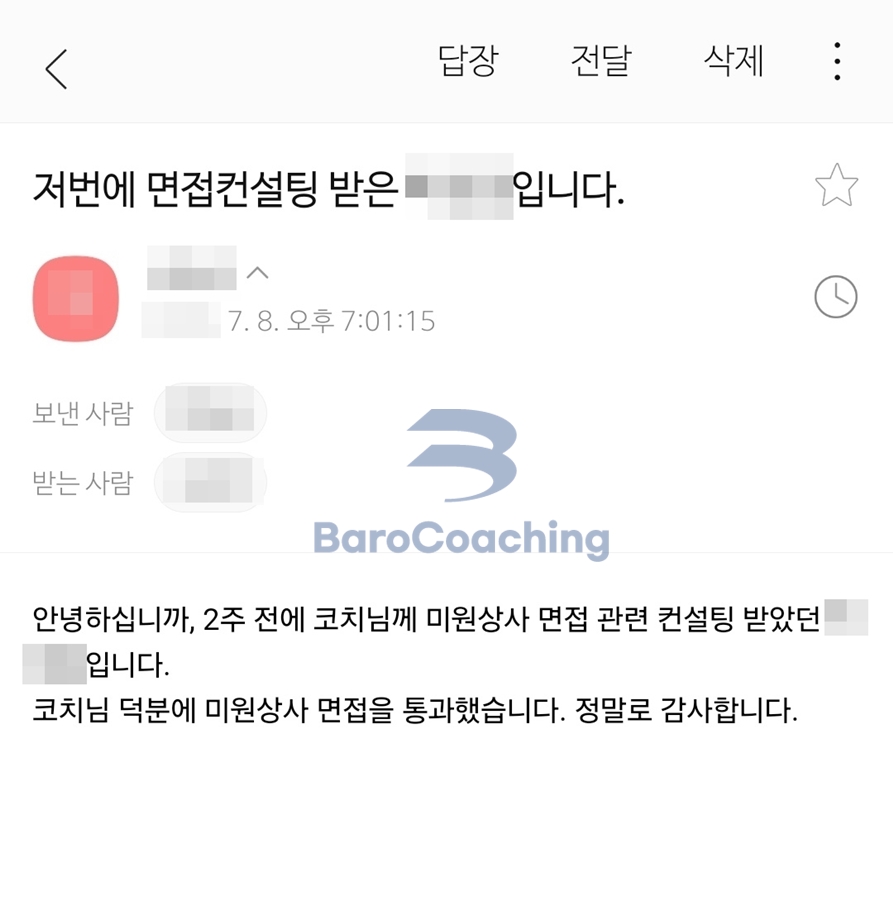Open the 받는 사람 recipient chip
The image size is (893, 900).
210,482
